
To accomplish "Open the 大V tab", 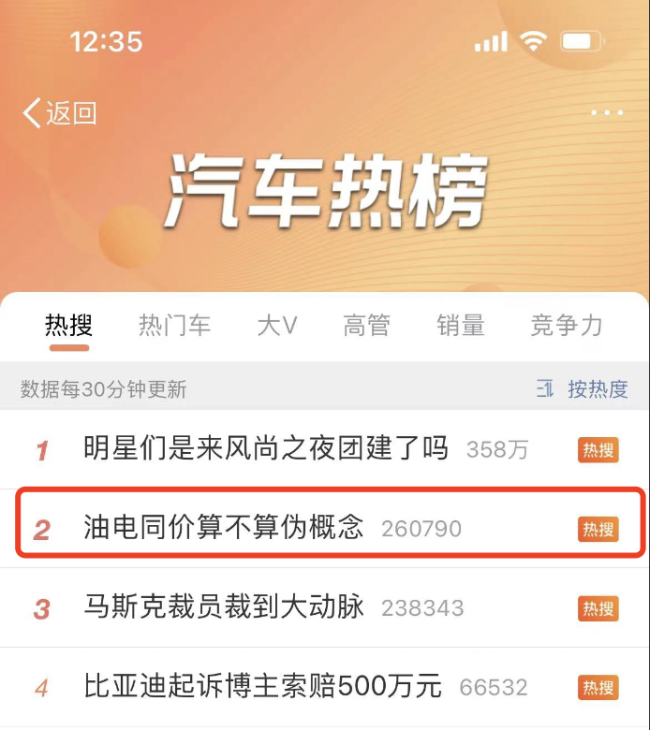I will coord(277,325).
